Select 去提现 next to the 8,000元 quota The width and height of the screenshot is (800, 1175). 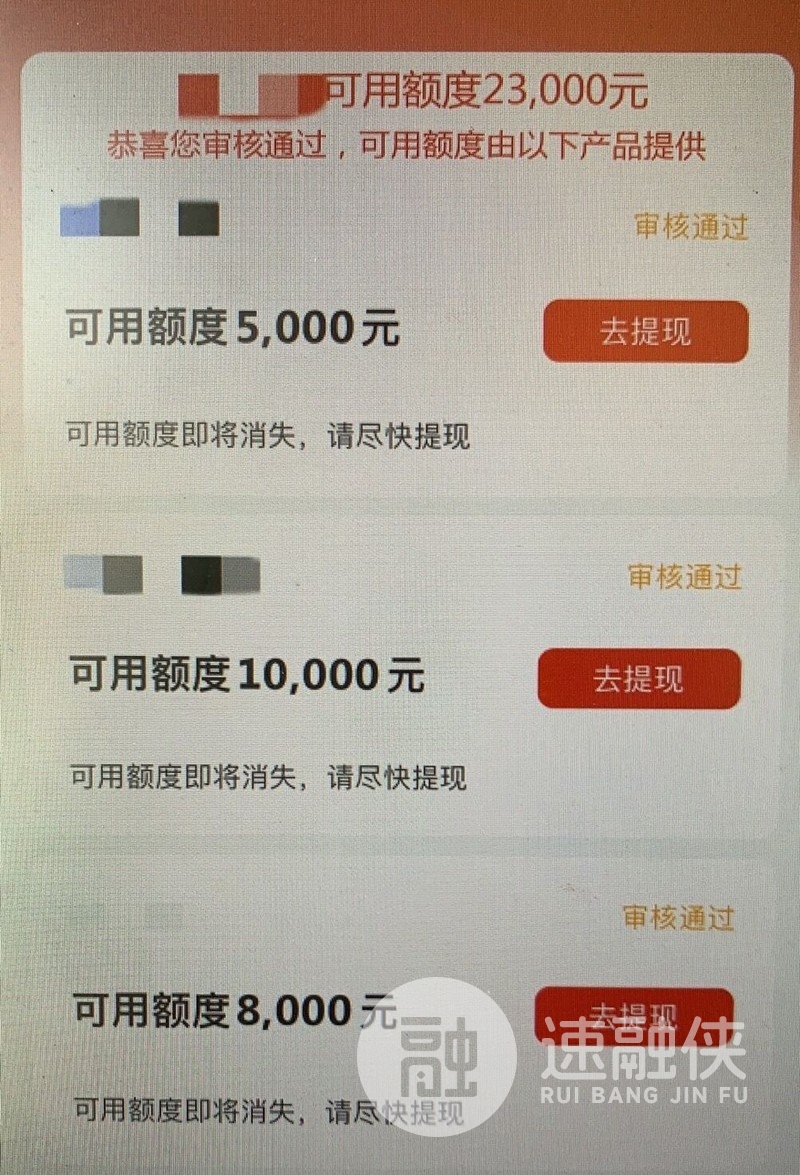pos(634,1013)
